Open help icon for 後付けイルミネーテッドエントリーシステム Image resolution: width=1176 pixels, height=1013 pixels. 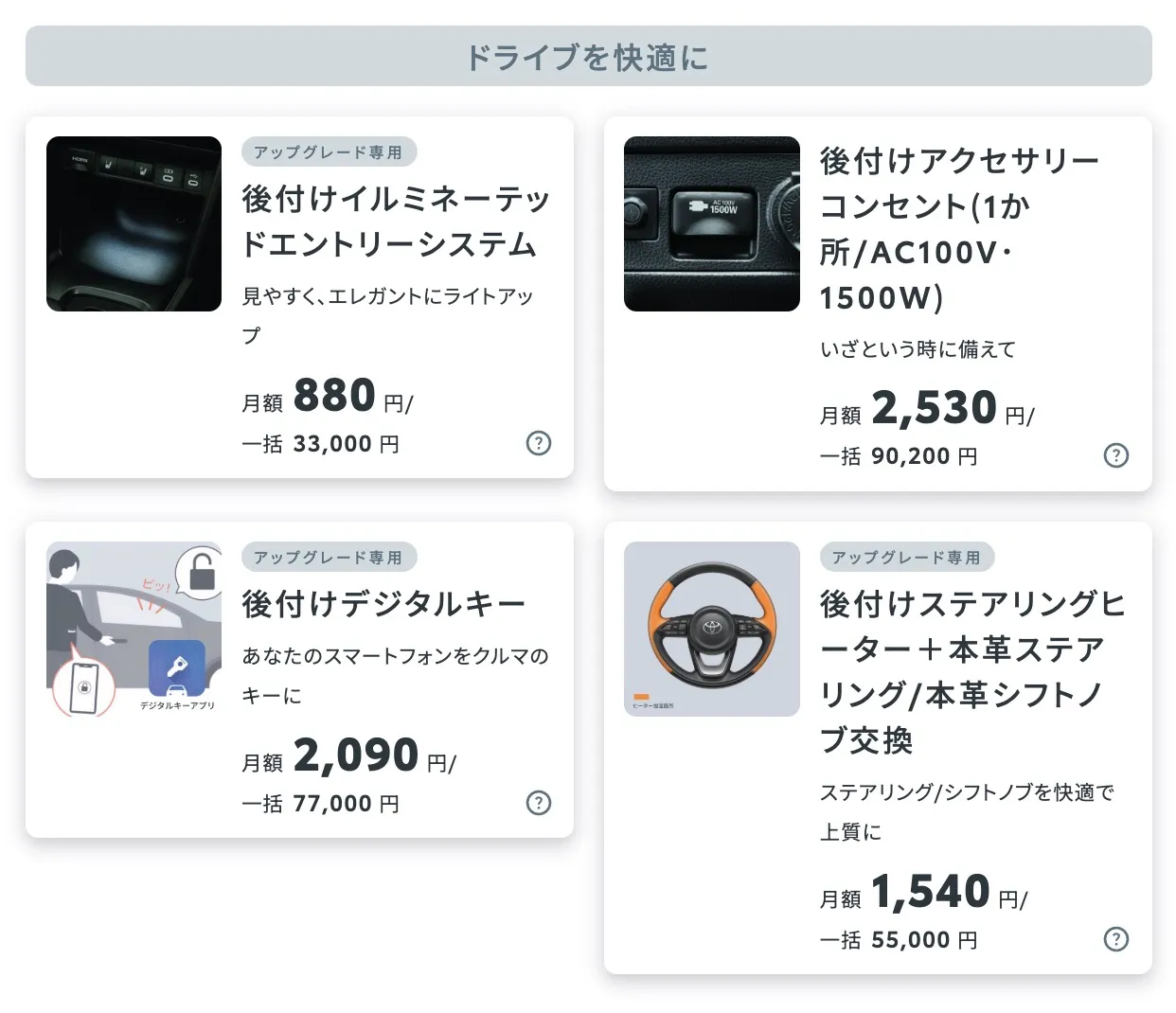tap(539, 443)
